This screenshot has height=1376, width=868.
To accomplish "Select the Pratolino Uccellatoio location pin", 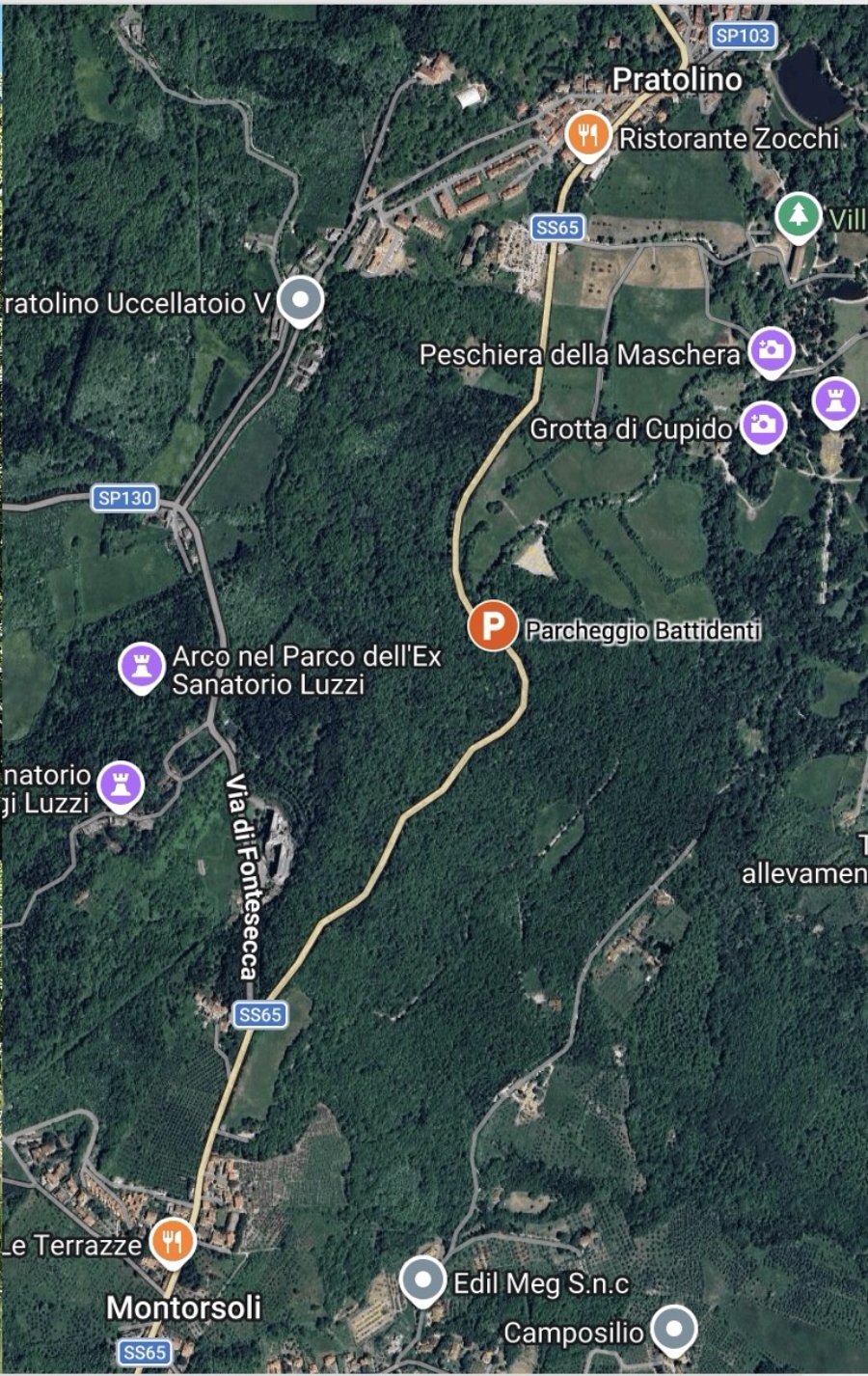I will click(x=300, y=300).
